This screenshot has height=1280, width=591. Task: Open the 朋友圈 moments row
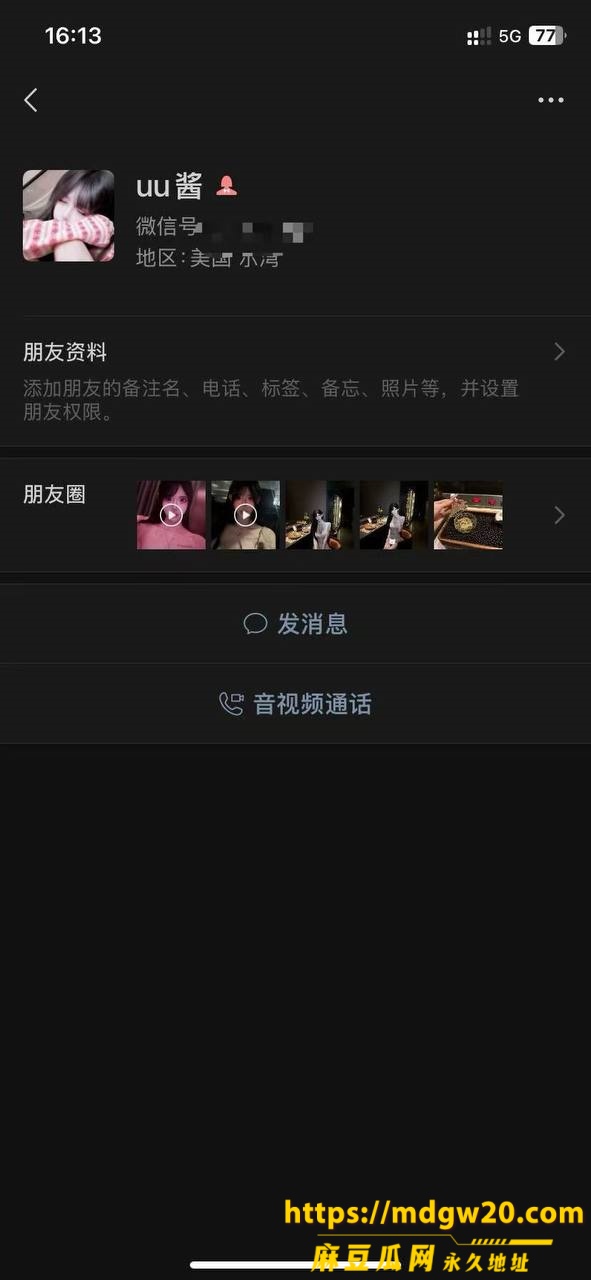pos(295,515)
